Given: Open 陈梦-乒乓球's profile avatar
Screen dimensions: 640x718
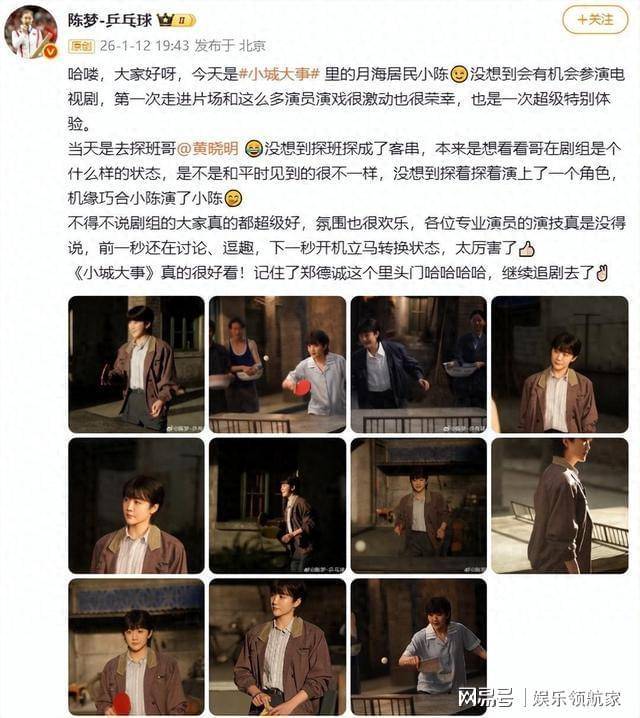Looking at the screenshot, I should (31, 31).
